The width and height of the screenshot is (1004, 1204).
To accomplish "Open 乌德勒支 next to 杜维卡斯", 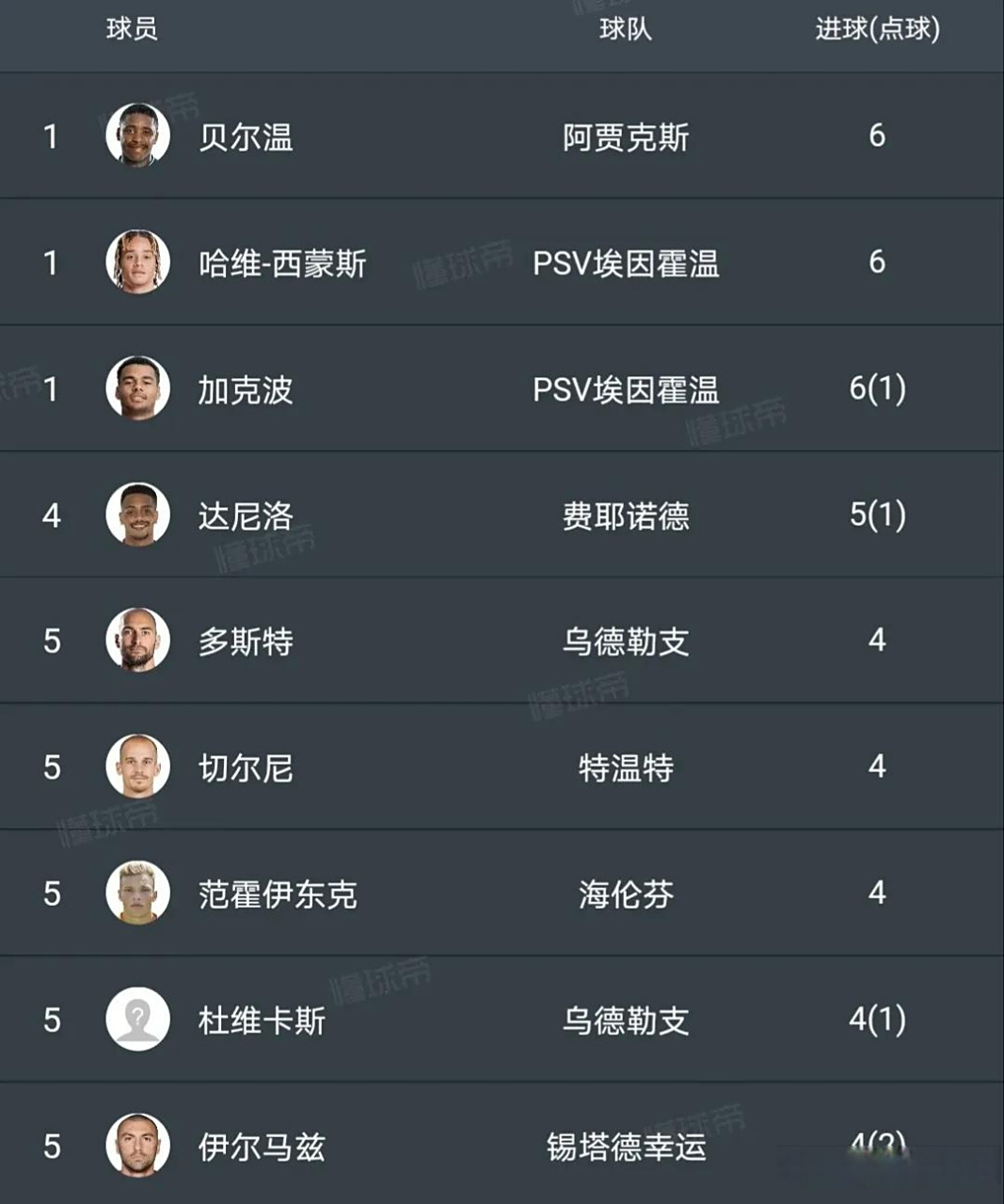I will [x=625, y=1023].
